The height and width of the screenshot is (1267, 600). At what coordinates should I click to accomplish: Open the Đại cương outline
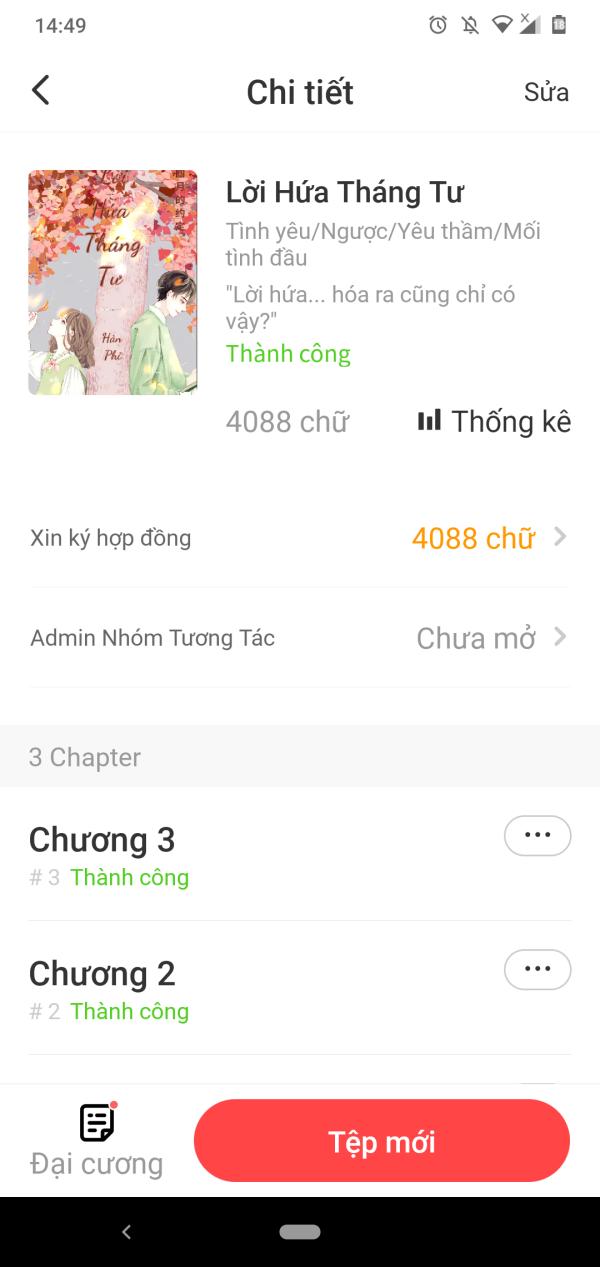[97, 1140]
